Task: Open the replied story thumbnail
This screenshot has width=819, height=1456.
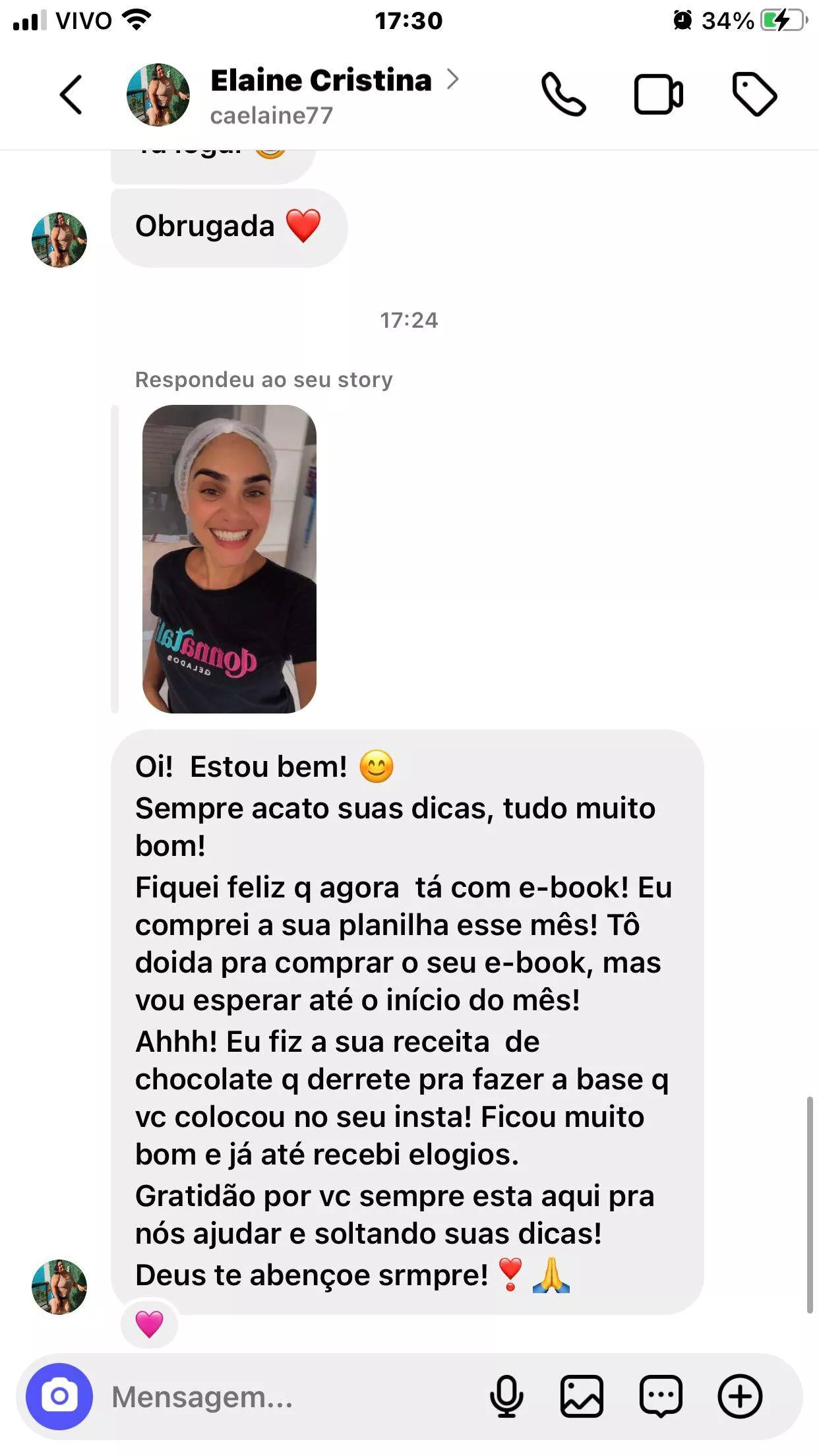Action: pyautogui.click(x=229, y=559)
